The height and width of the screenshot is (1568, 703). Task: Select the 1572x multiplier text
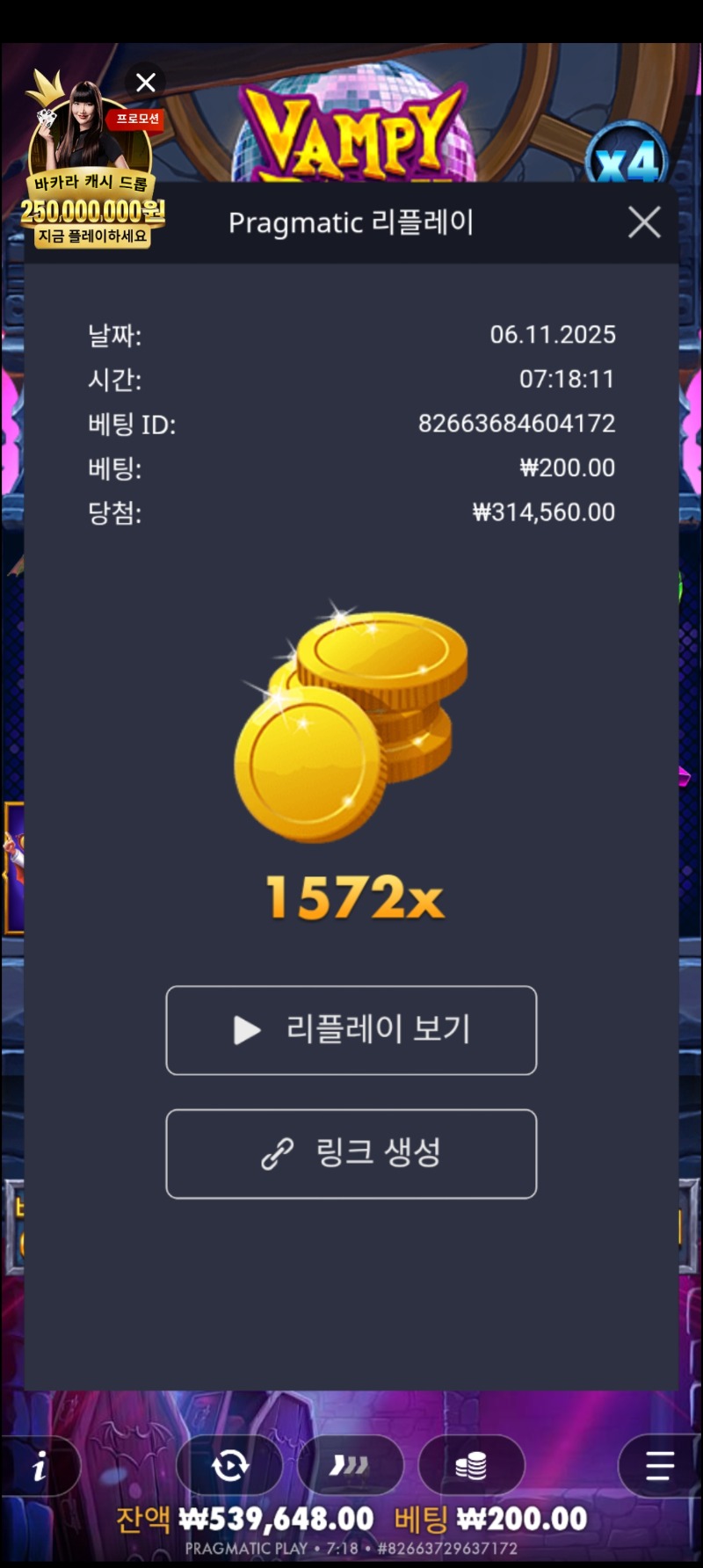pos(351,897)
